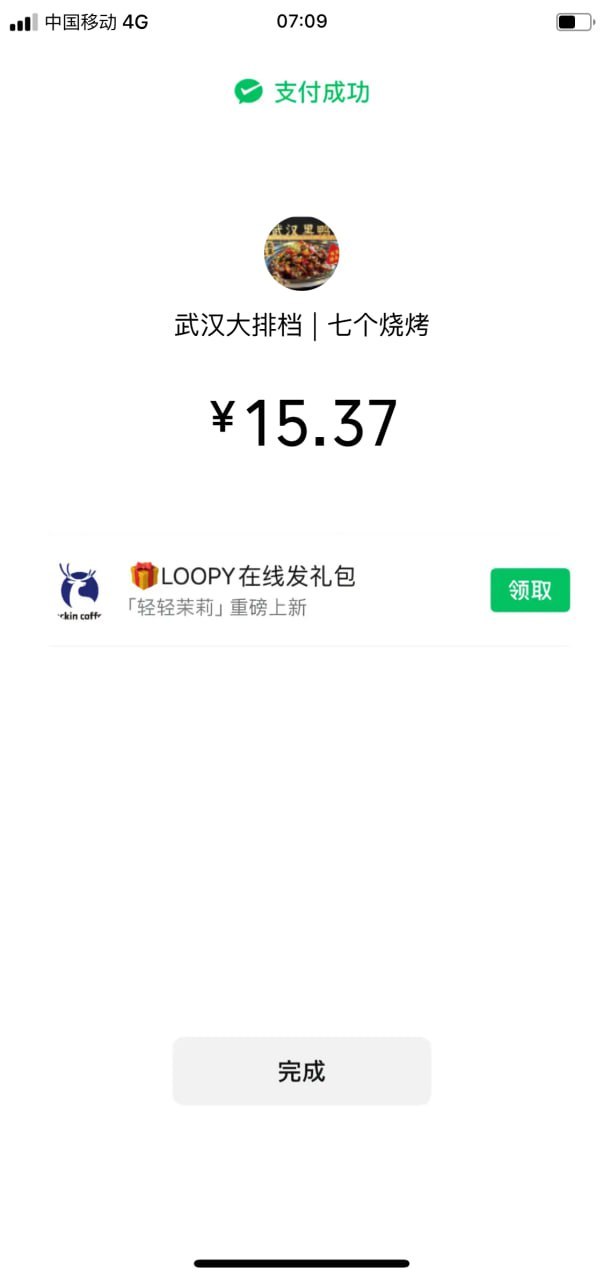Claim the LOOPY gift pack with 领取
Viewport: 604px width, 1280px height.
click(529, 590)
